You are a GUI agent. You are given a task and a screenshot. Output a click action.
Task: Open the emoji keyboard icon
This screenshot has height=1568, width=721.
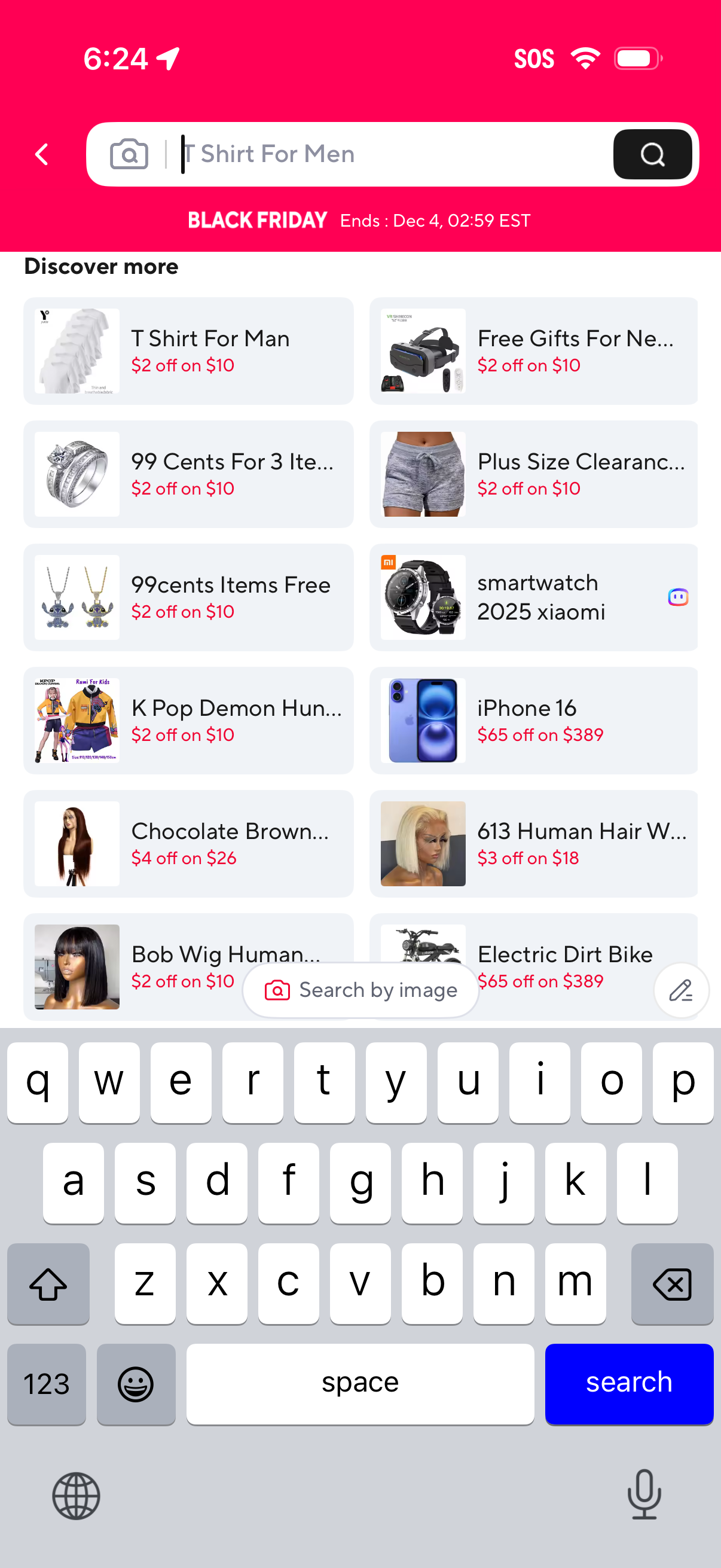[136, 1384]
